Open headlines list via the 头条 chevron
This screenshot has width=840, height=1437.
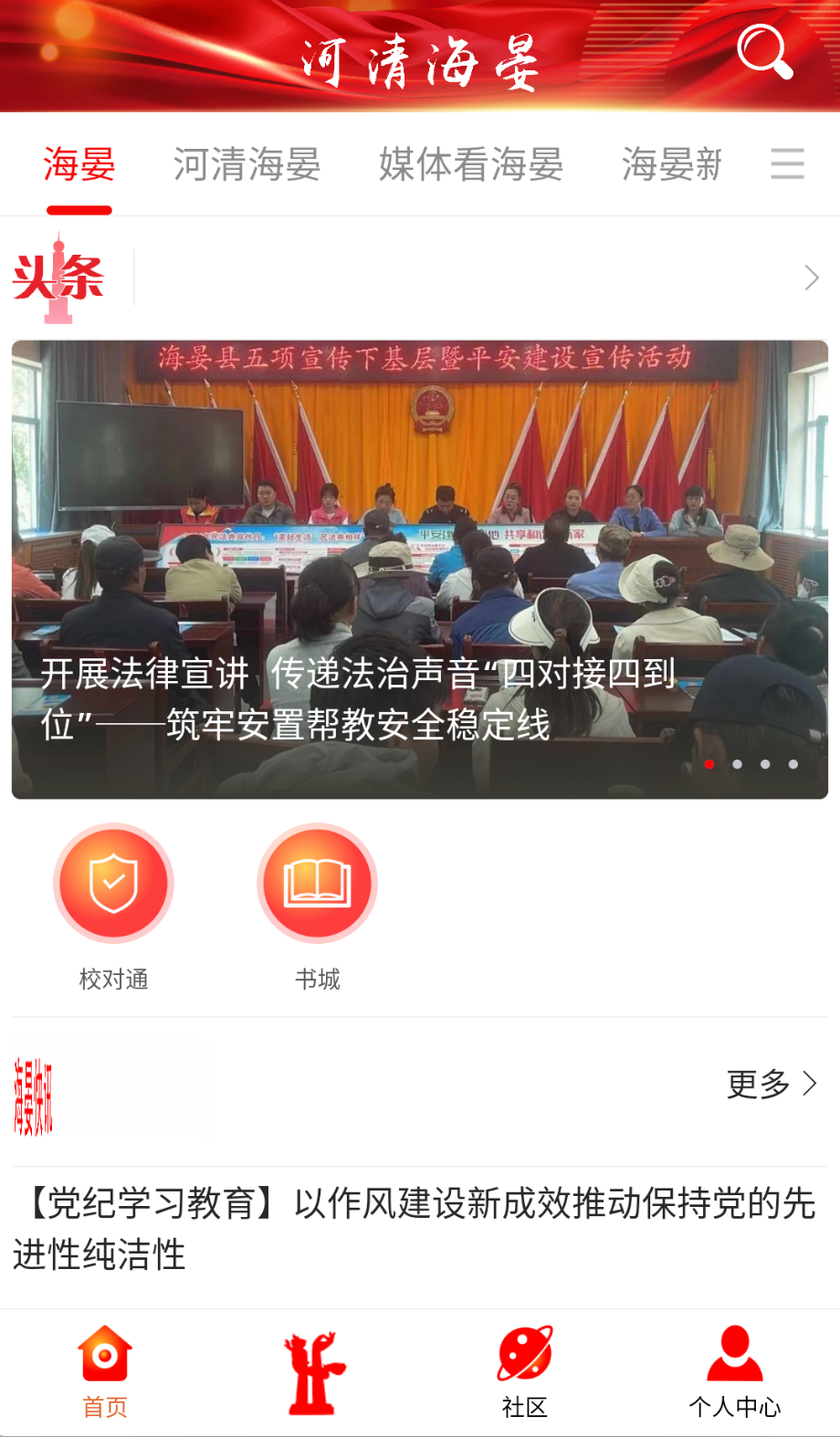[x=811, y=277]
